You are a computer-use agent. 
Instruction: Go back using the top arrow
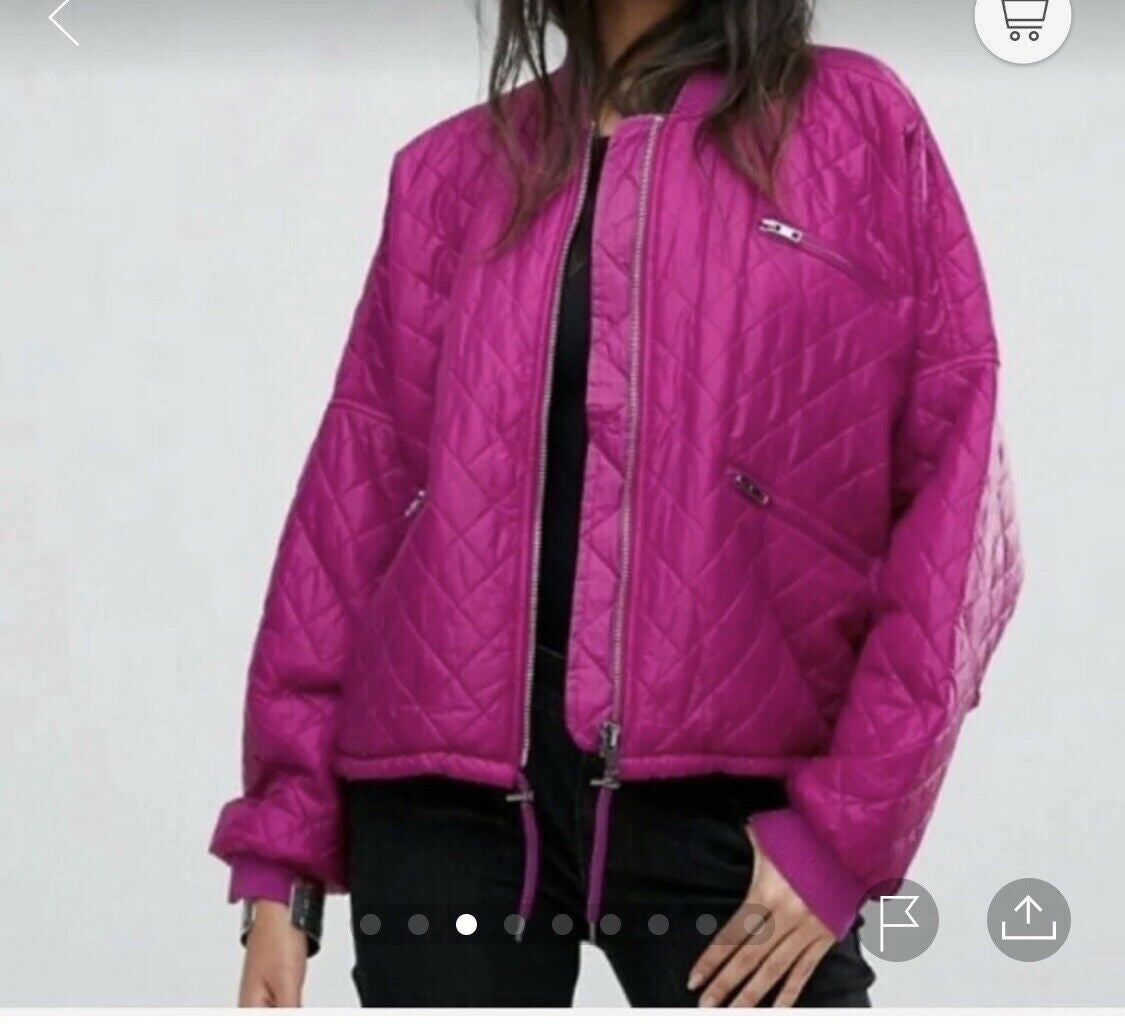tap(63, 22)
